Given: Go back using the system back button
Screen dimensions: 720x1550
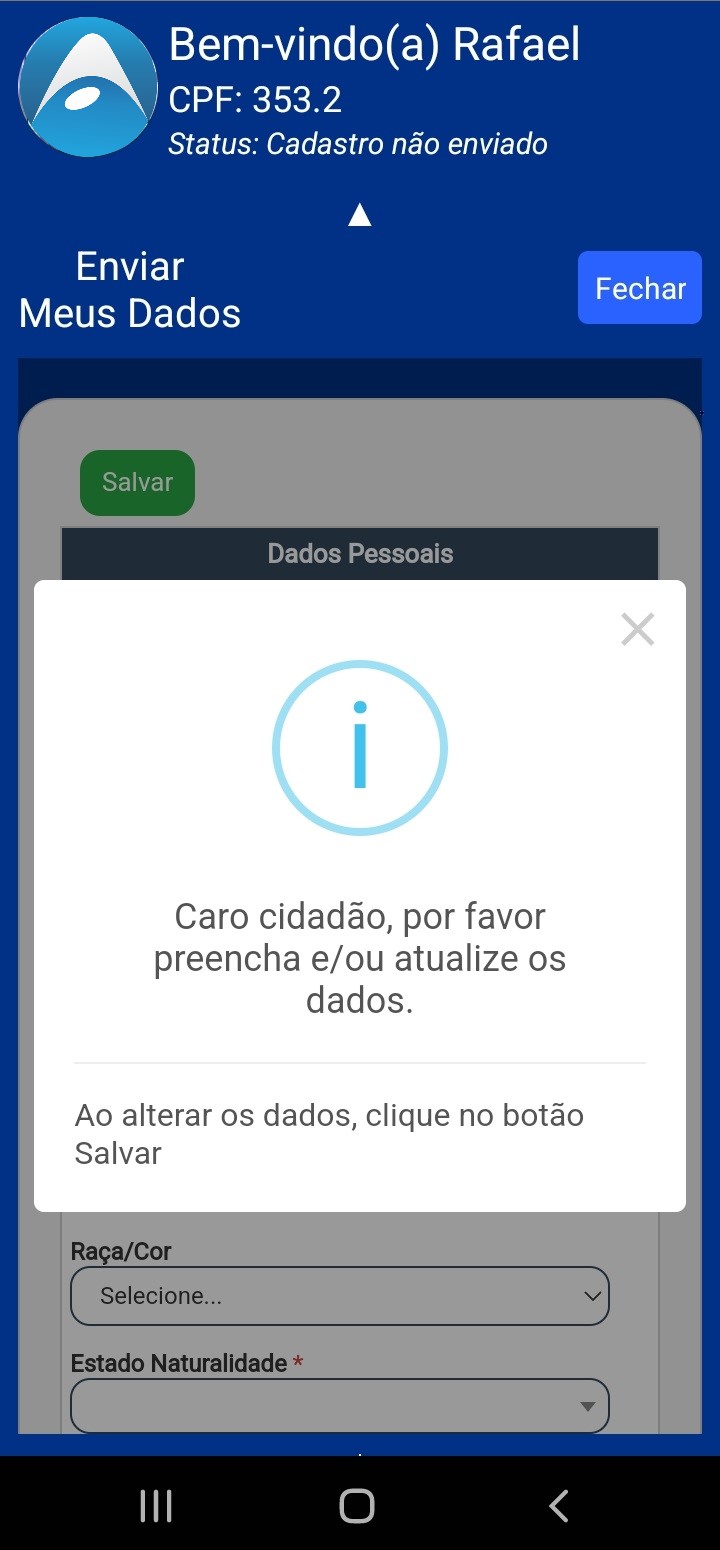Looking at the screenshot, I should tap(559, 1505).
